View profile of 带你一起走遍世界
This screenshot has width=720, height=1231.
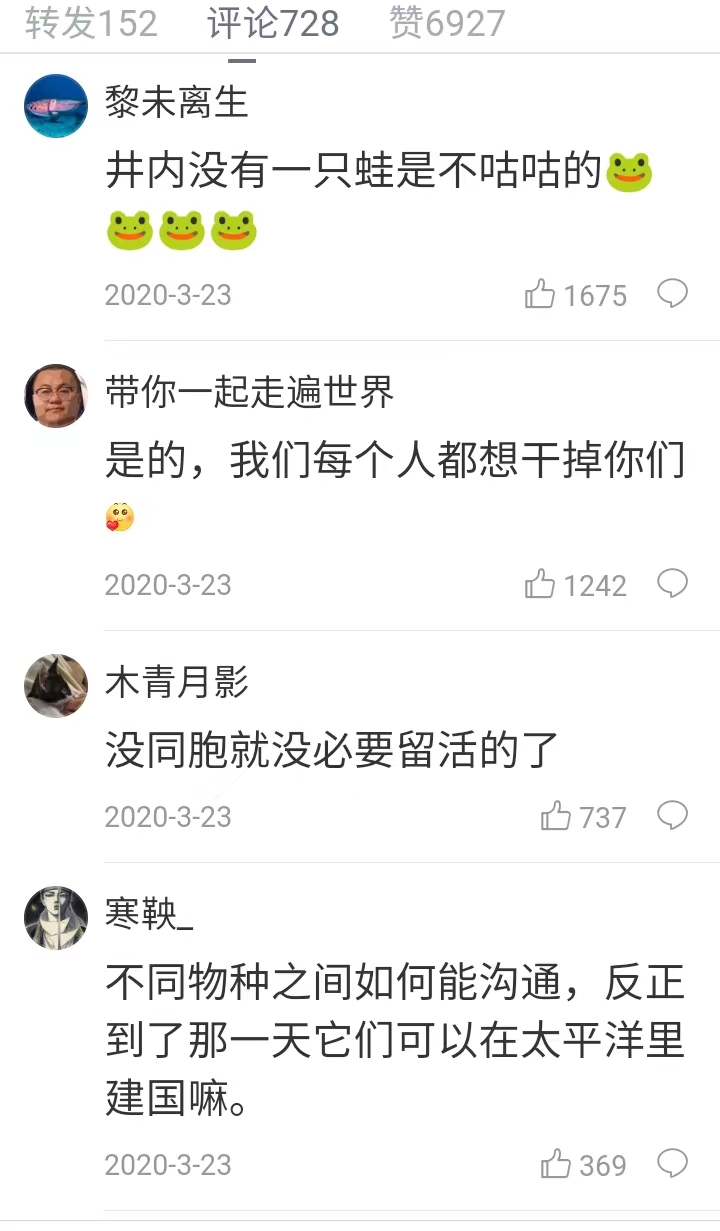pos(56,396)
